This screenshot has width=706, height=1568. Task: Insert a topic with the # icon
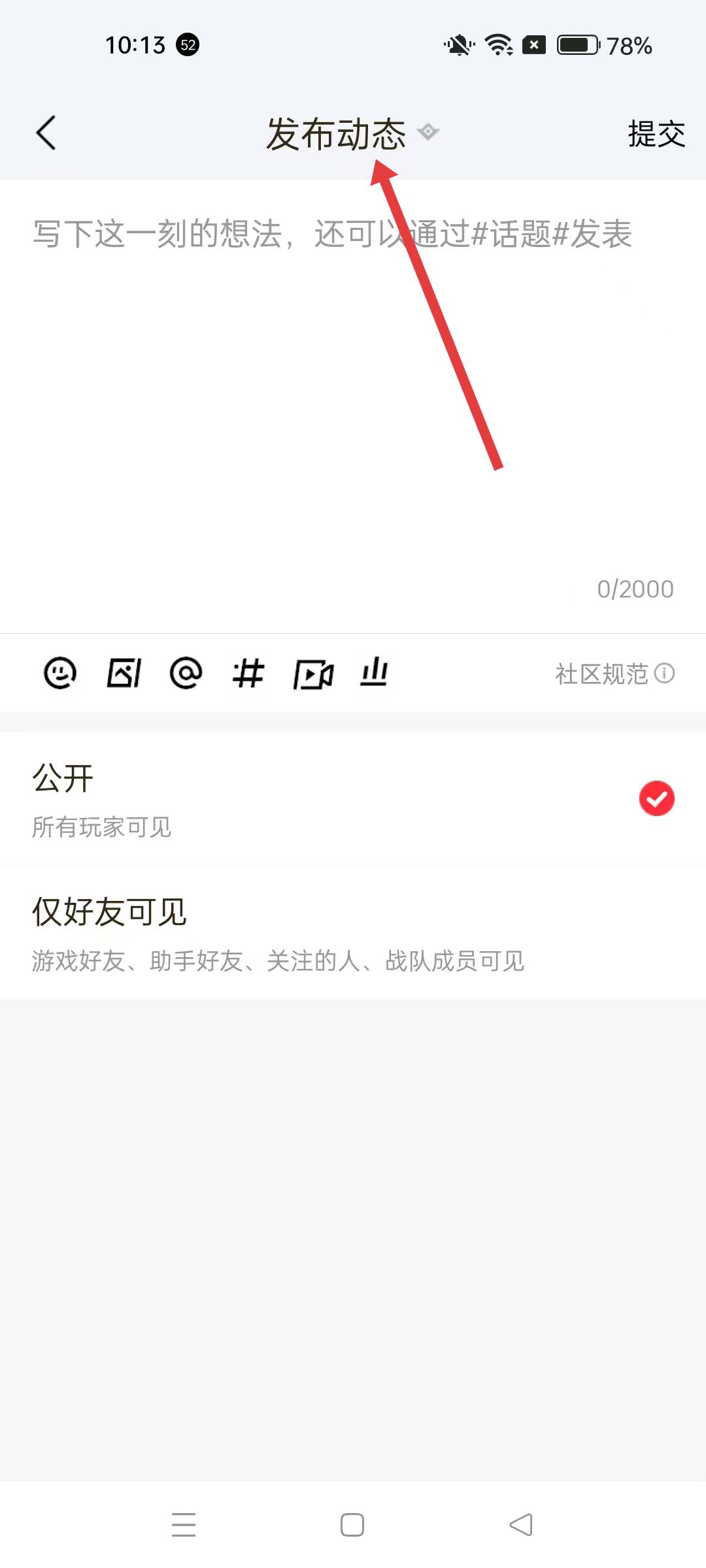pyautogui.click(x=248, y=673)
